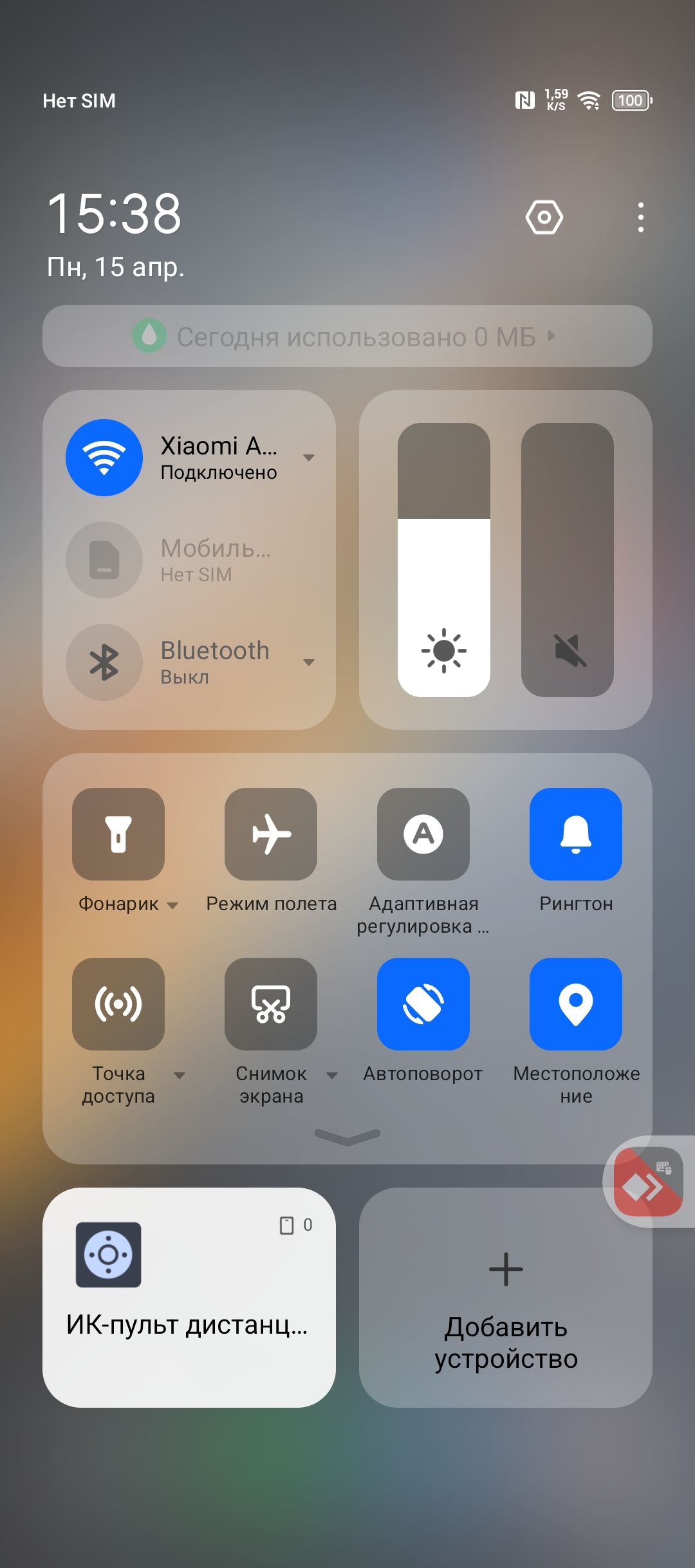Turn on Точка доступа hotspot

(118, 1004)
